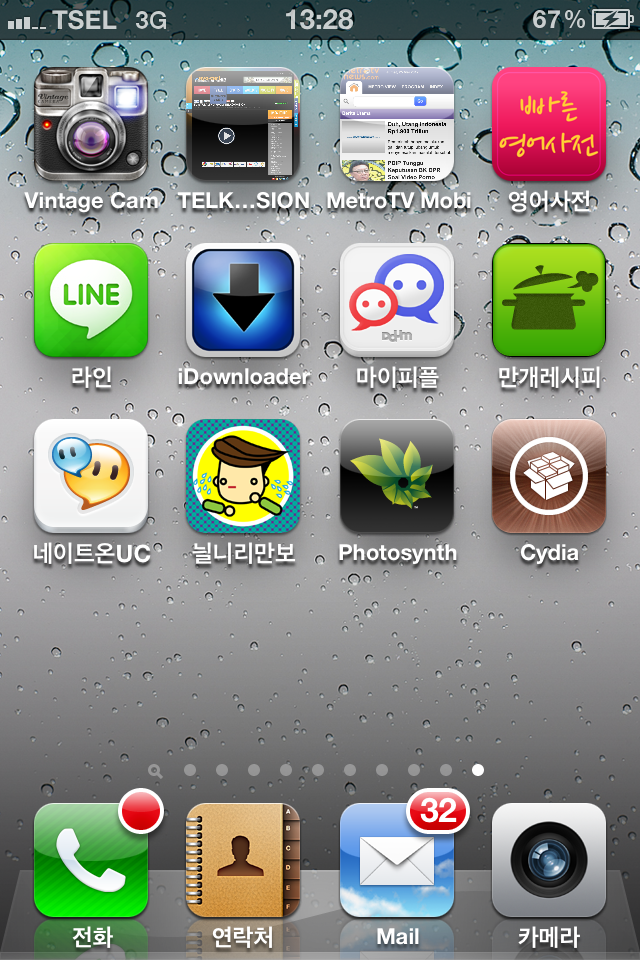
Task: Launch the Camera (카메라) from the dock
Action: [x=549, y=860]
